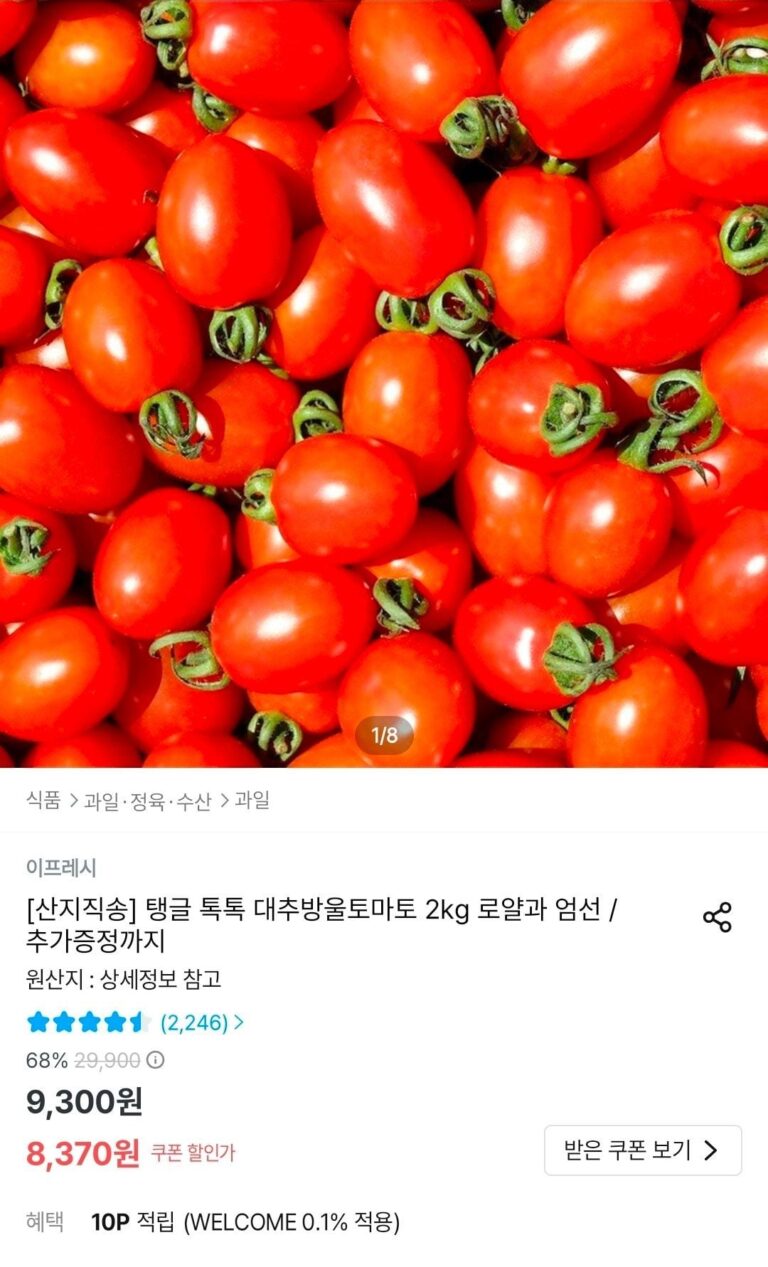
Task: Open the 과일·정육·수산 breadcrumb
Action: tap(148, 800)
